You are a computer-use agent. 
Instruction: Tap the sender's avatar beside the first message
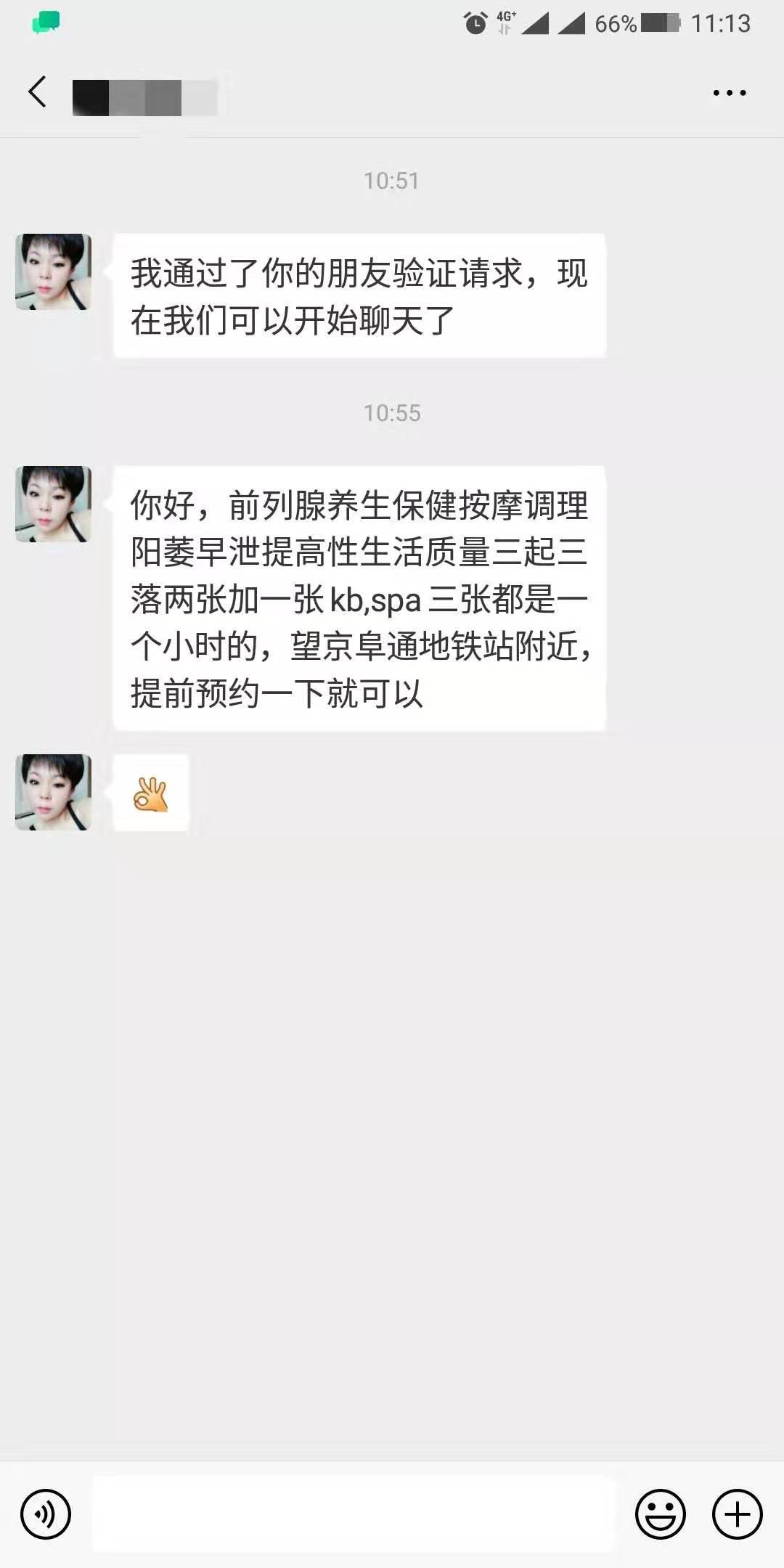pyautogui.click(x=53, y=272)
